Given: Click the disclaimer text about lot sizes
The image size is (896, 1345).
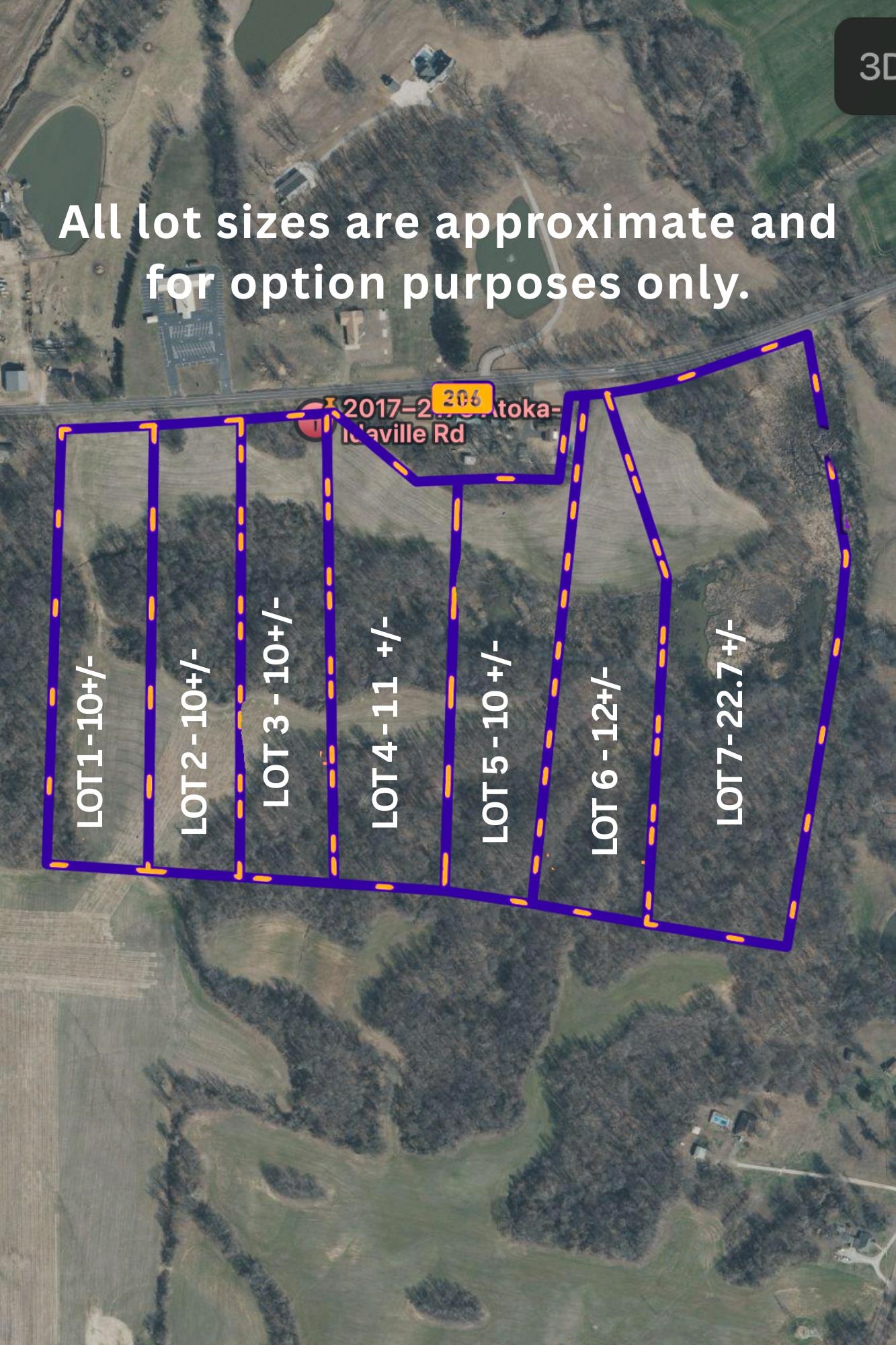Looking at the screenshot, I should click(447, 252).
